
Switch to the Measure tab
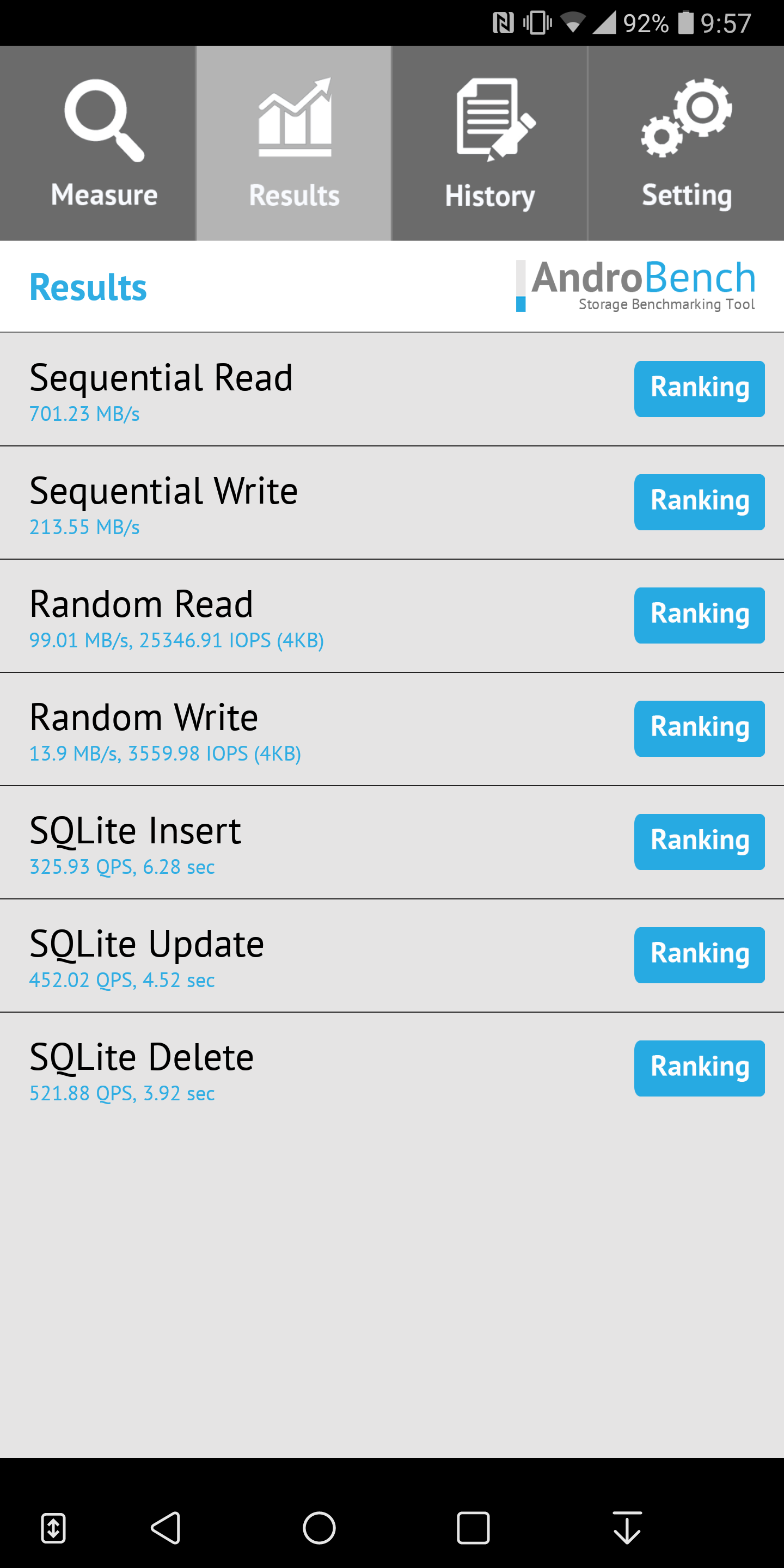tap(97, 143)
